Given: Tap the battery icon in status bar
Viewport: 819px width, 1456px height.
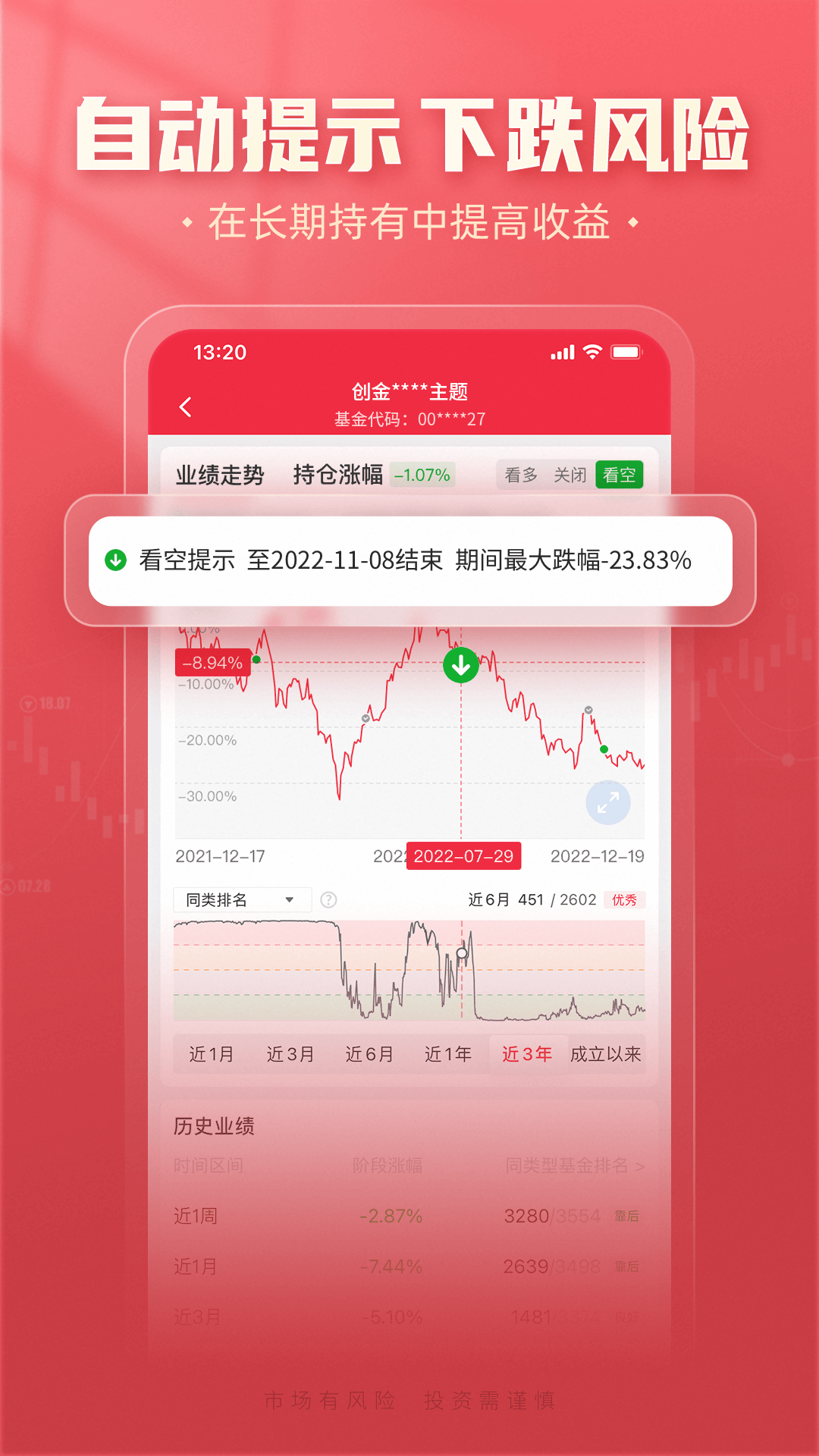Looking at the screenshot, I should 626,352.
